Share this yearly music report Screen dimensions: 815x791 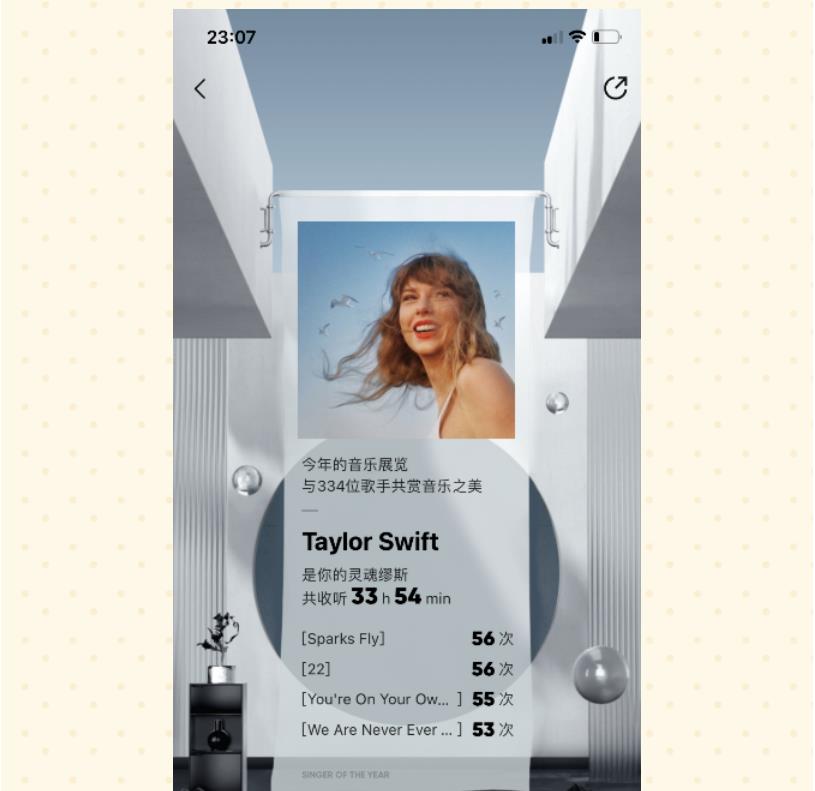click(615, 88)
